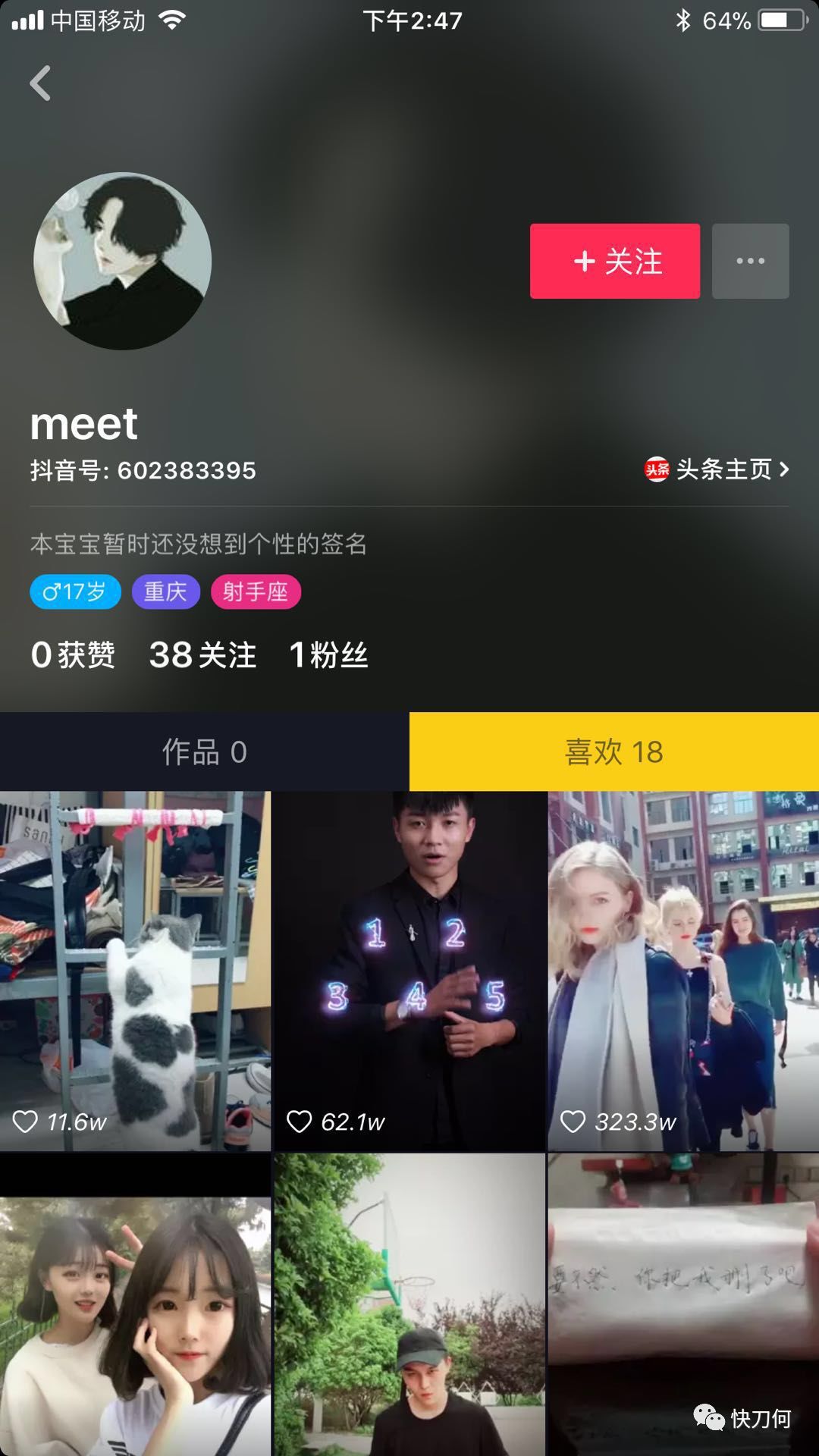
Task: Open the cat video with 11.6w likes
Action: (135, 971)
